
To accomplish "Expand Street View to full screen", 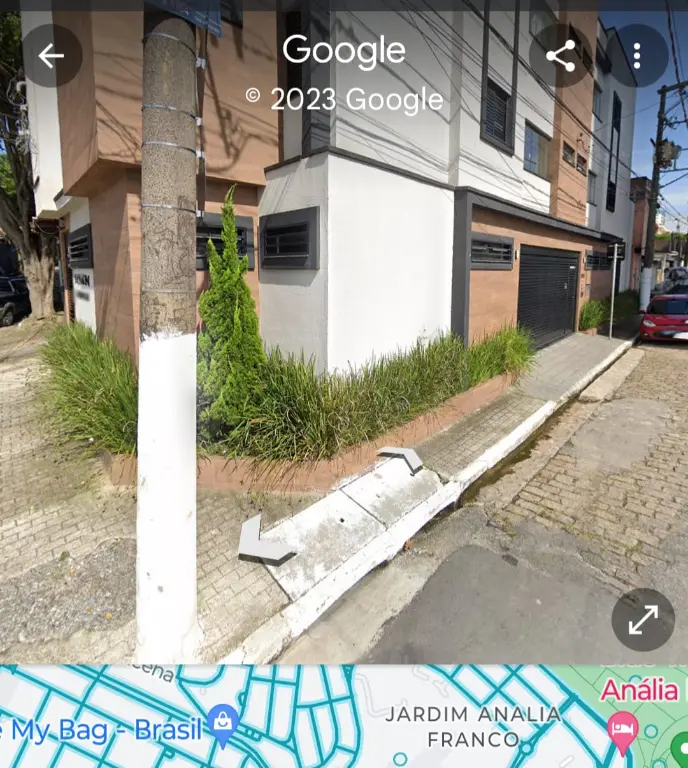I will tap(643, 620).
